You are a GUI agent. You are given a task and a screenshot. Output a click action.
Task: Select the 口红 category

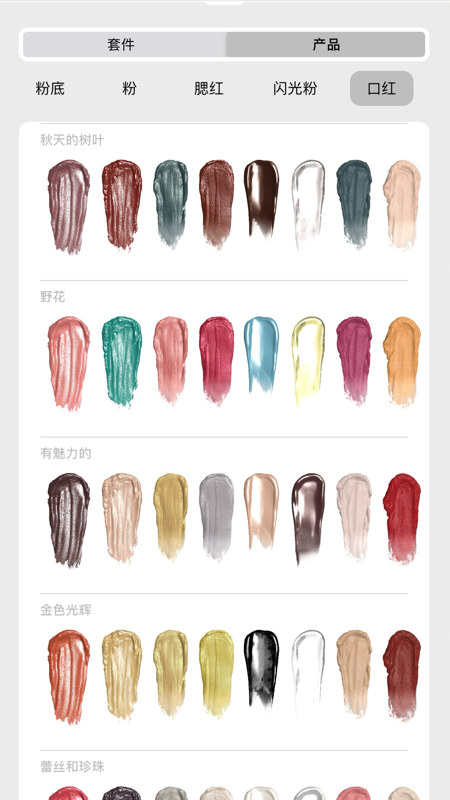382,88
